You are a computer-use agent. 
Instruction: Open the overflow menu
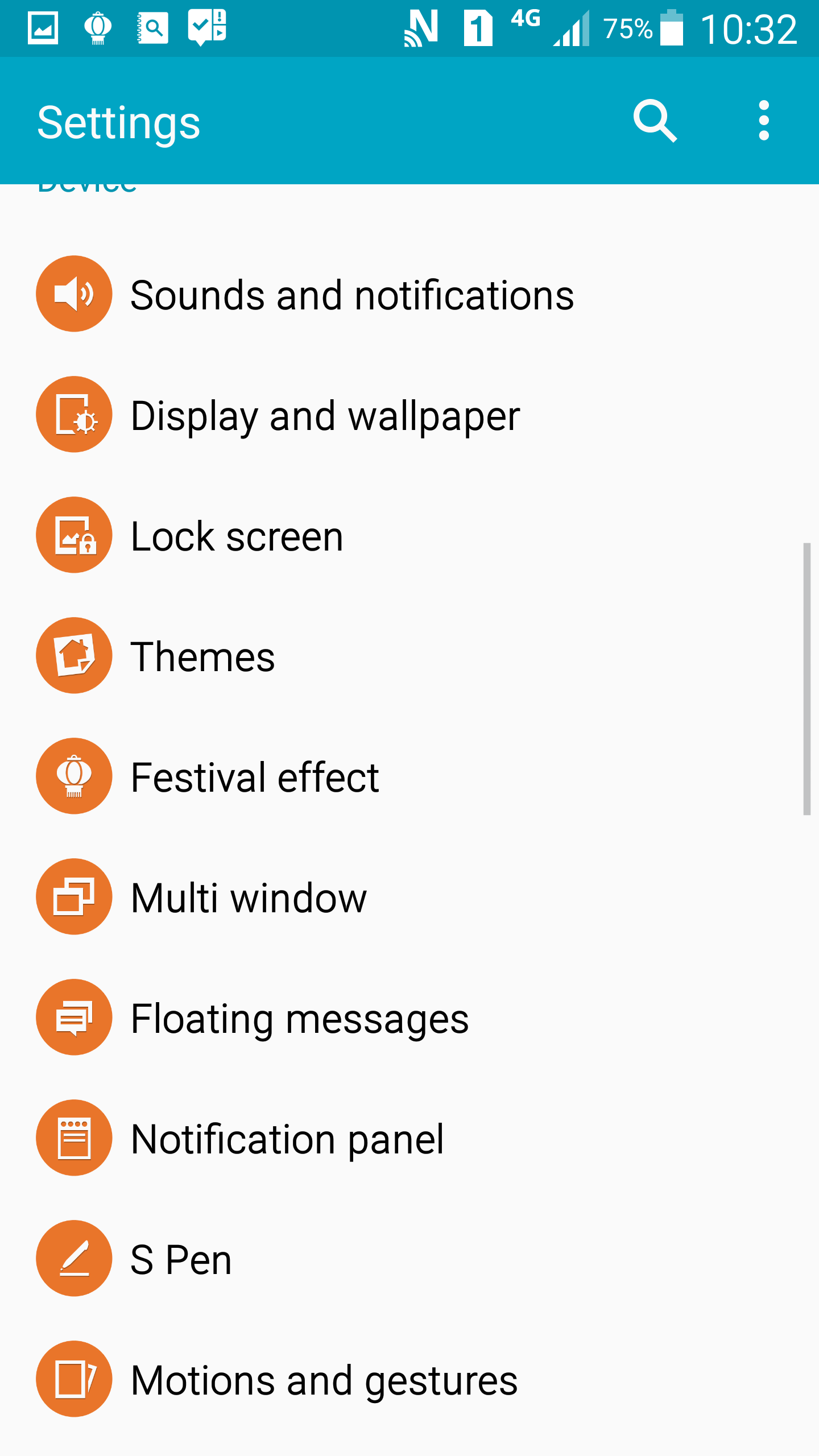(764, 121)
